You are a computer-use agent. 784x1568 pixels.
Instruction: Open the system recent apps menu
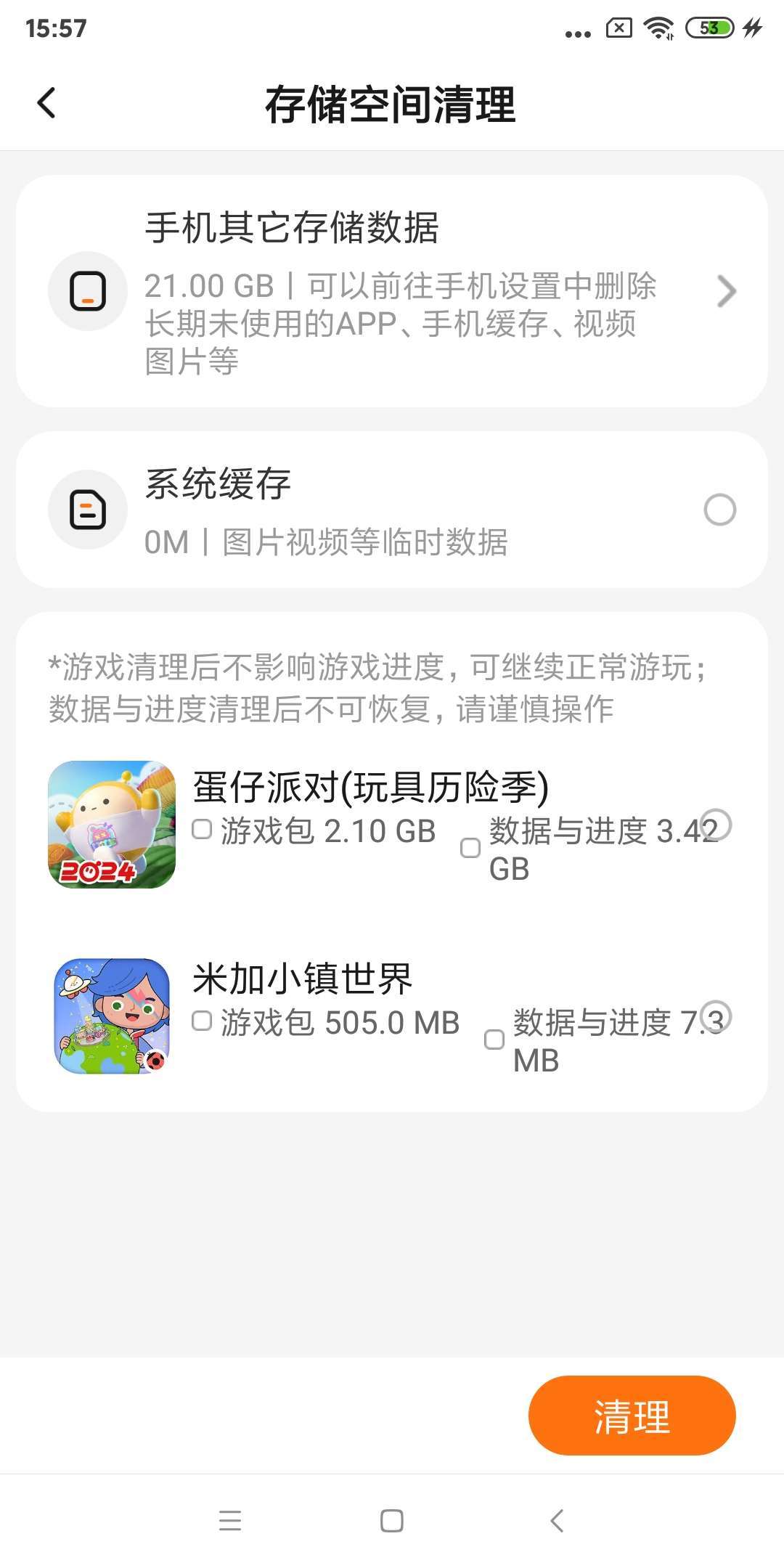click(230, 1520)
